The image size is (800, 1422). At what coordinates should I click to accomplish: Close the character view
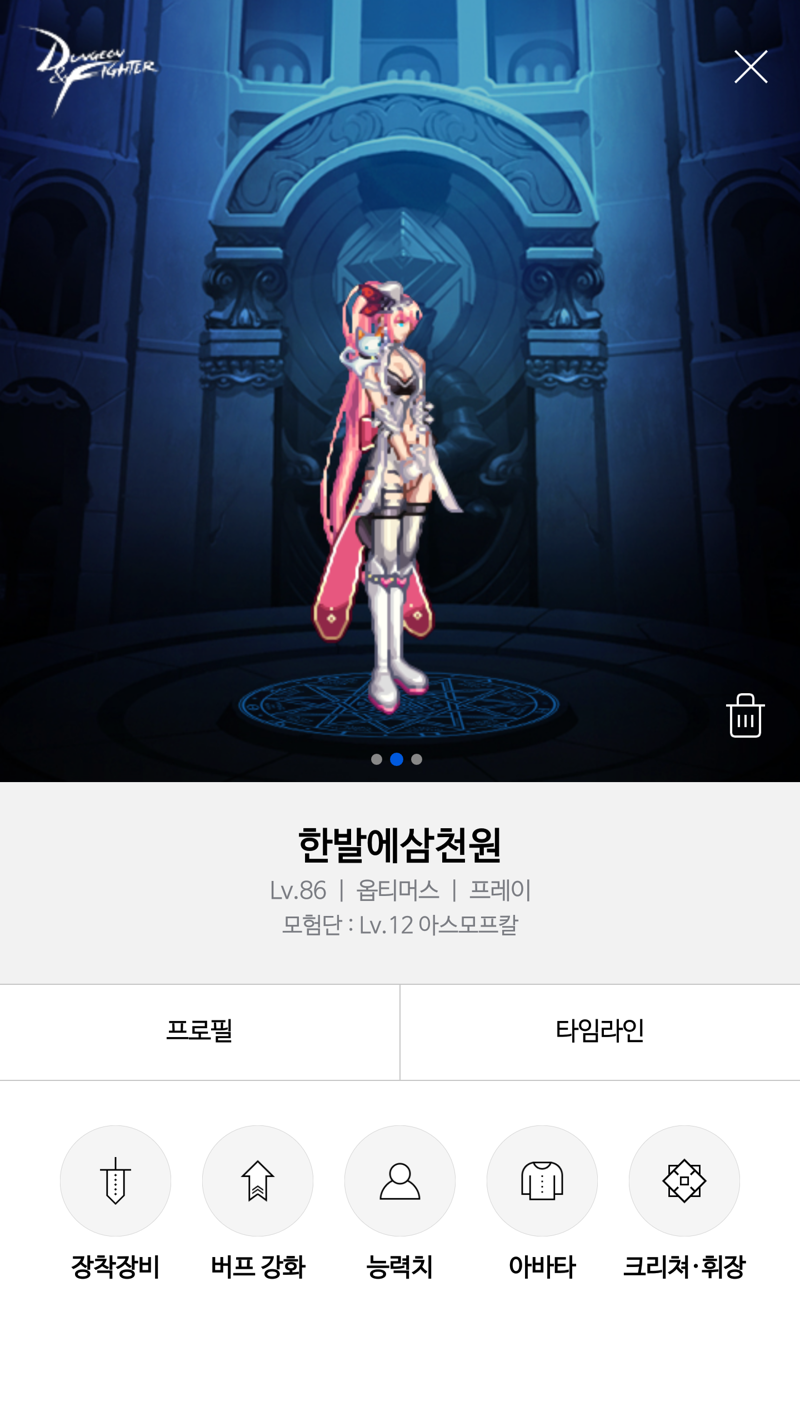pos(750,67)
